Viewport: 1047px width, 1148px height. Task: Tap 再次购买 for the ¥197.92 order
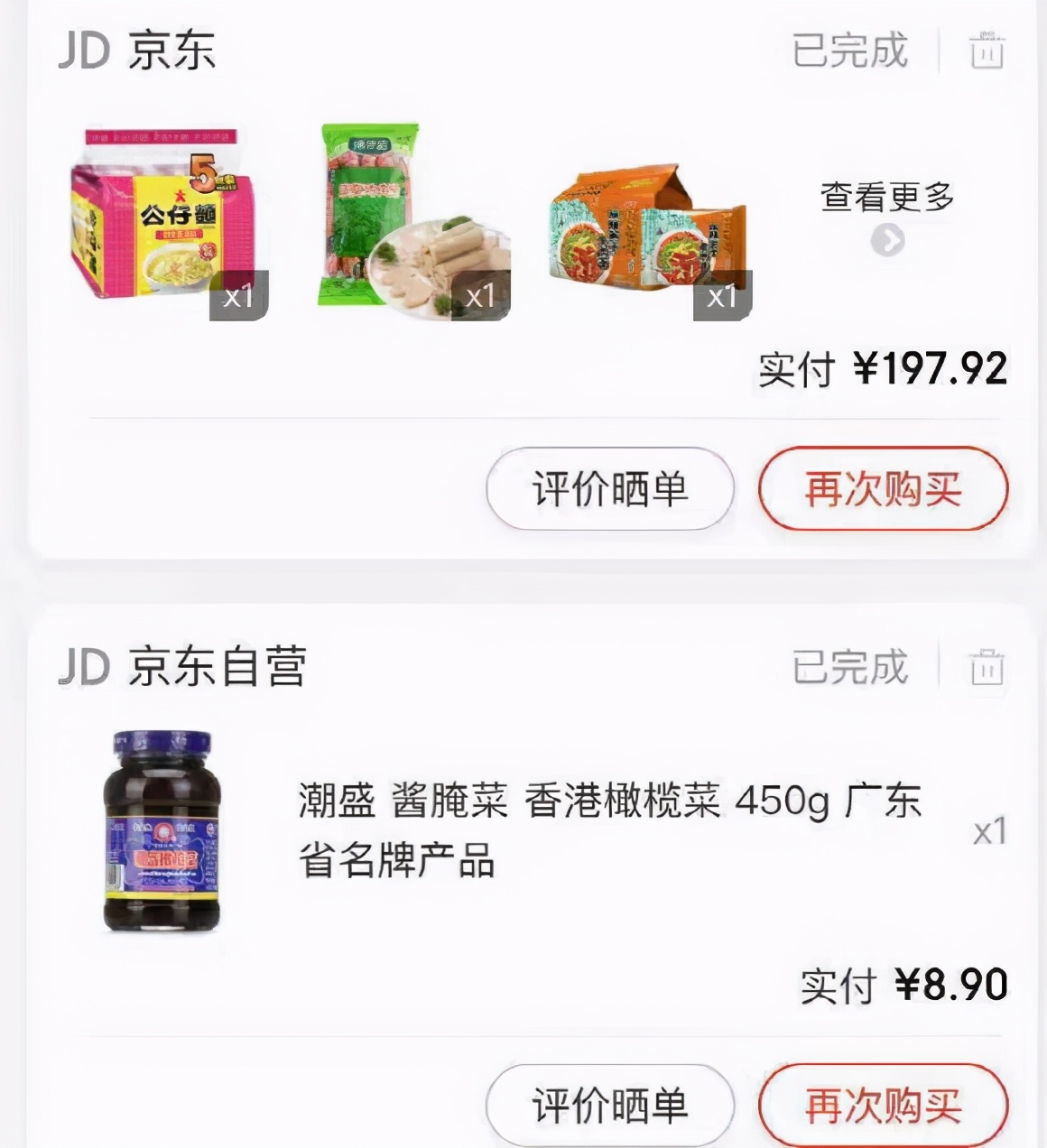(x=882, y=489)
